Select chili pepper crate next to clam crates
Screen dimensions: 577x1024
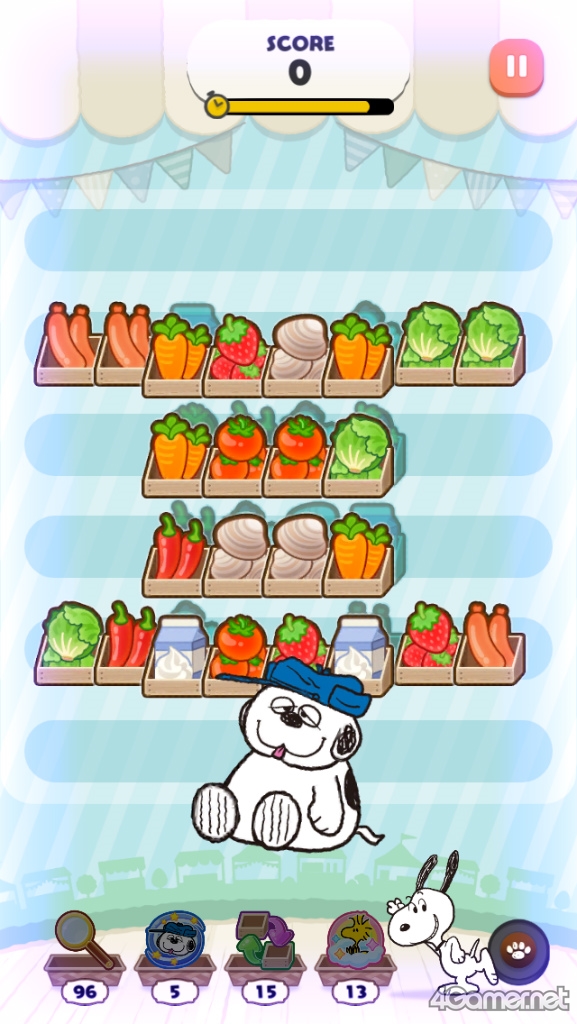[x=176, y=556]
